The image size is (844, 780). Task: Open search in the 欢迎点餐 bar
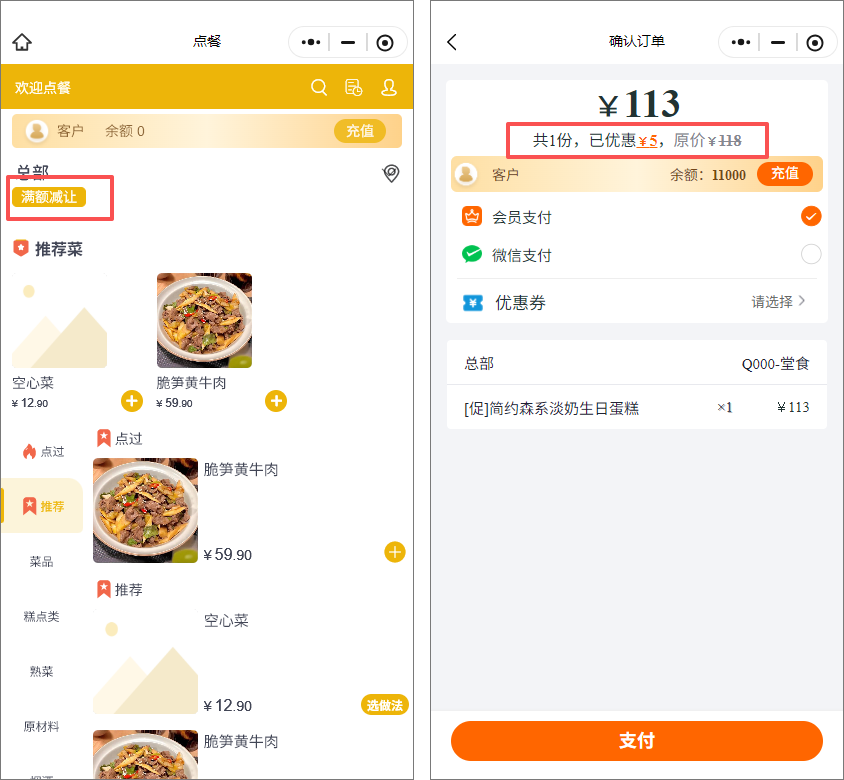(x=319, y=88)
